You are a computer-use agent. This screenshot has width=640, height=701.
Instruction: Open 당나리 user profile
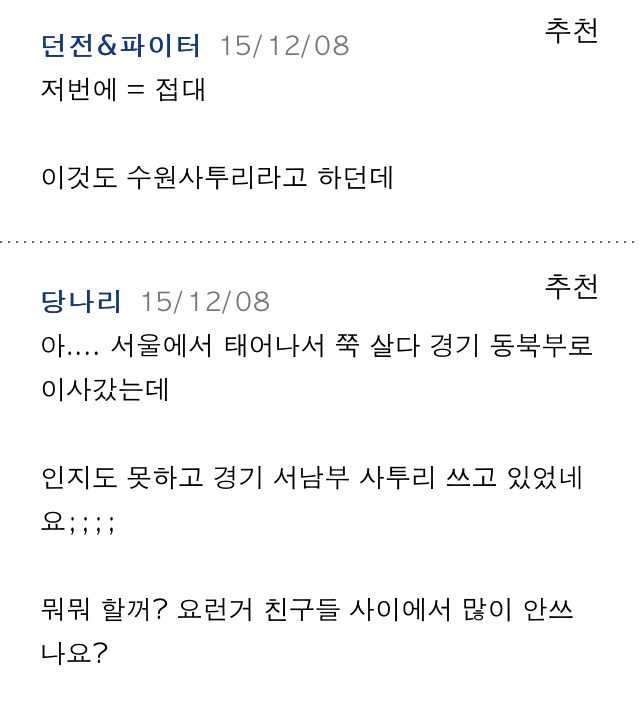click(81, 301)
